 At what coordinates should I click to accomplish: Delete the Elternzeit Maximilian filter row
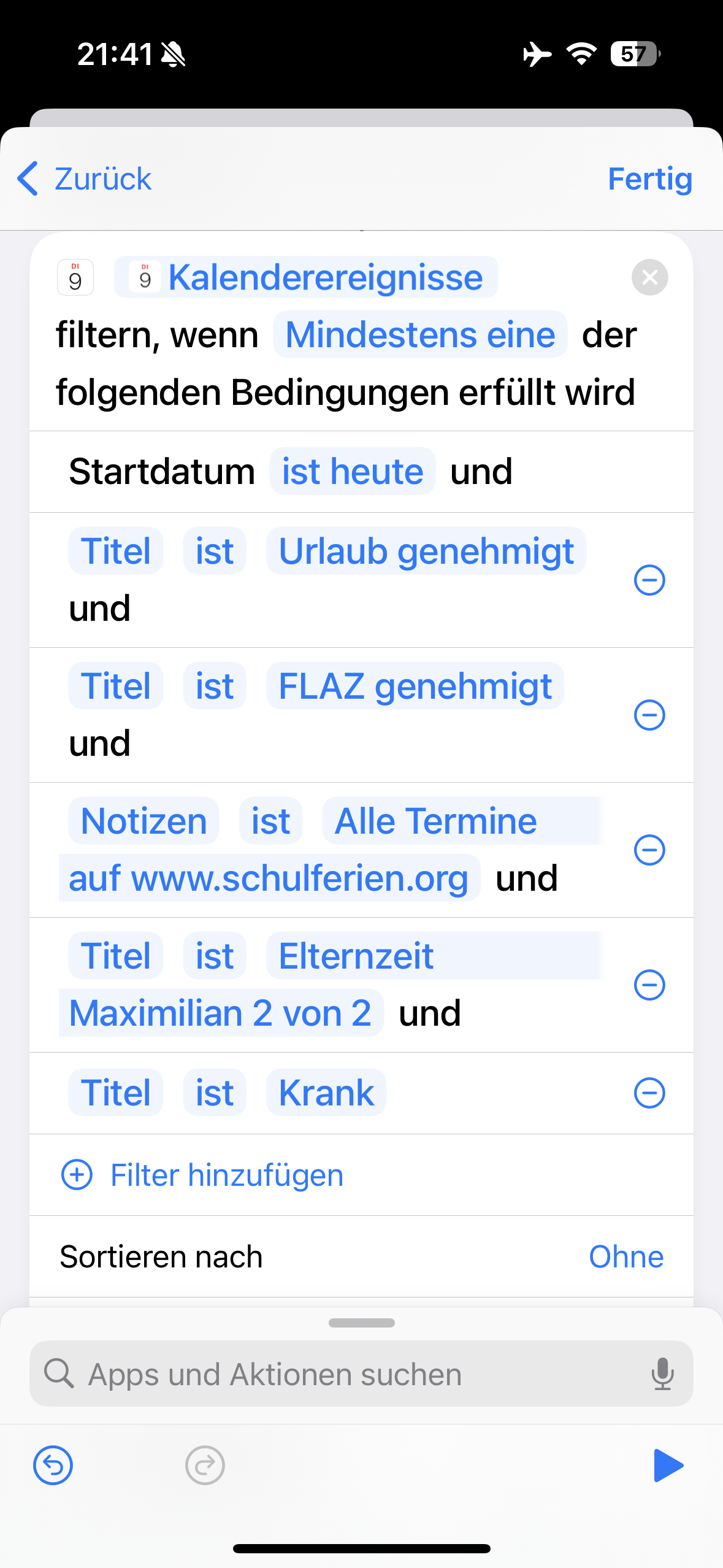pyautogui.click(x=649, y=985)
